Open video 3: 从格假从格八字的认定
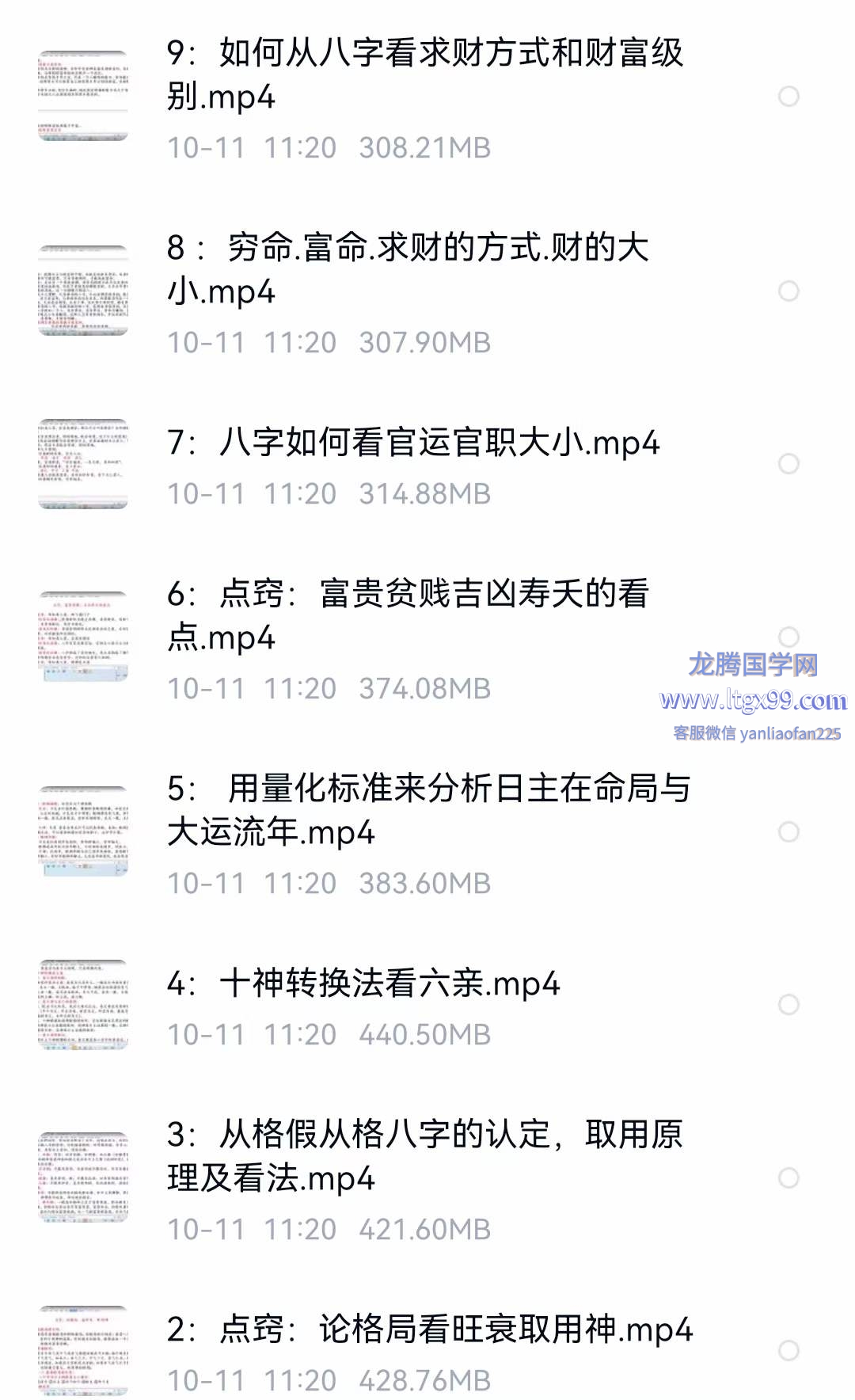 click(x=424, y=1156)
